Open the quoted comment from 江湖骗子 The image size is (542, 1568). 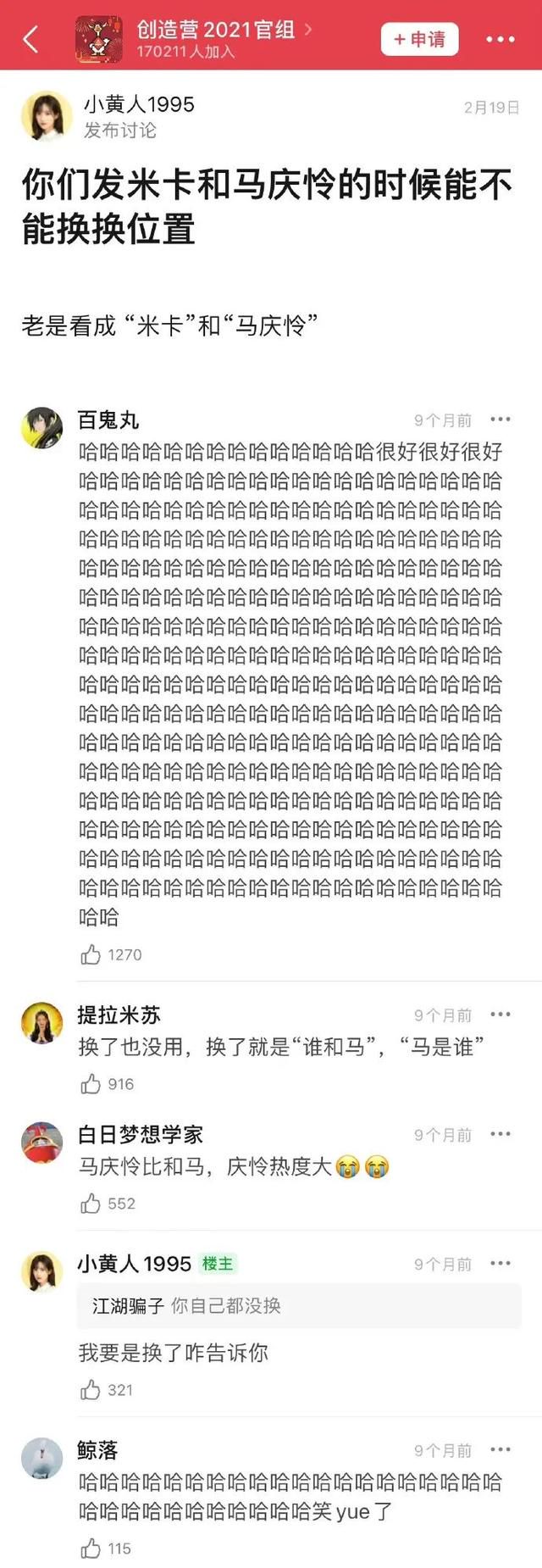point(298,1306)
